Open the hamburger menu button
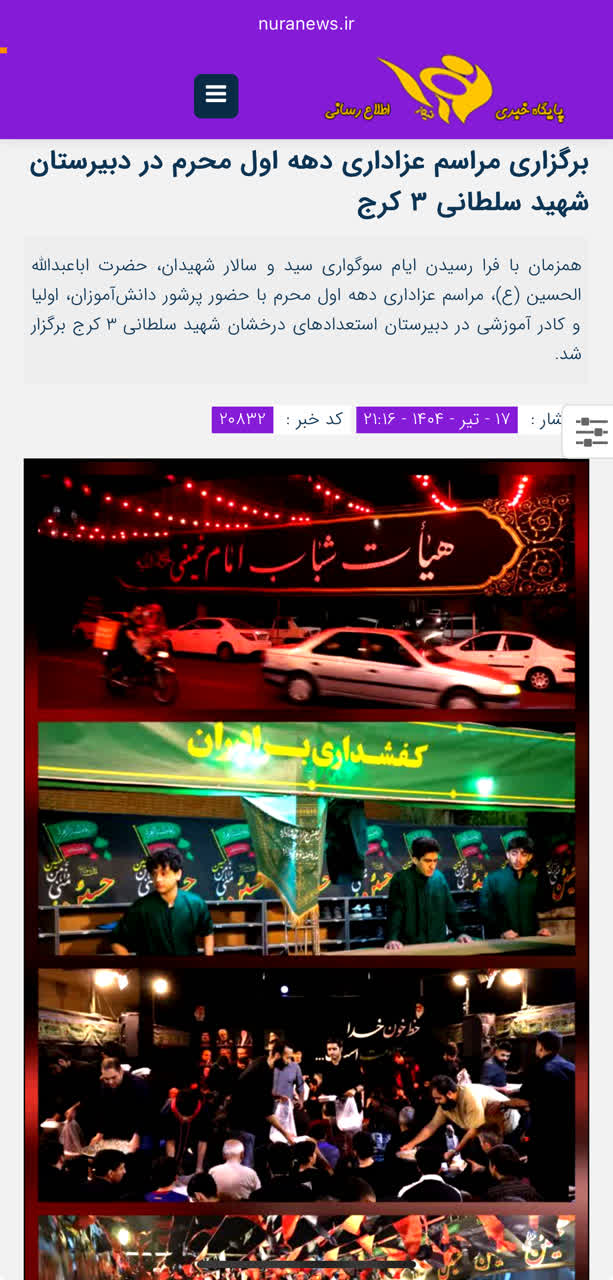613x1280 pixels. tap(216, 96)
